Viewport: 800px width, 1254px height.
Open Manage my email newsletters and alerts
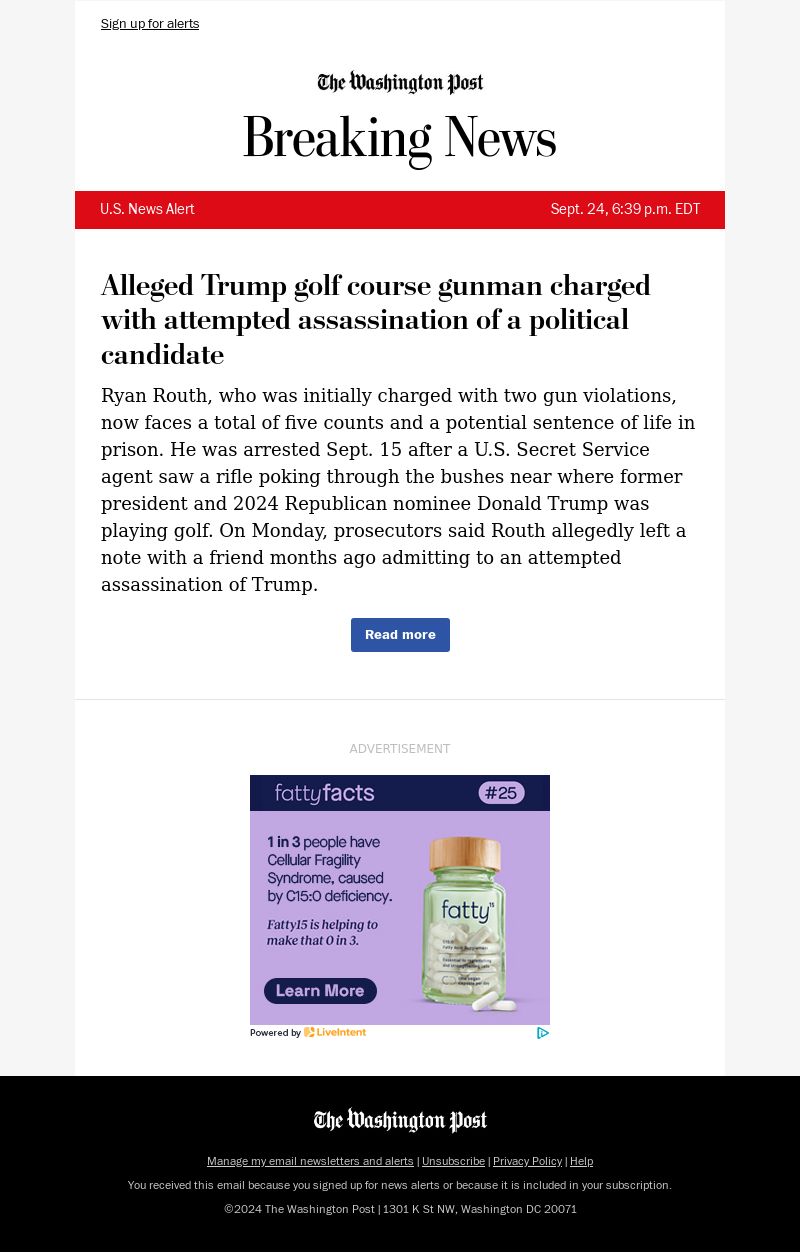tap(310, 1161)
